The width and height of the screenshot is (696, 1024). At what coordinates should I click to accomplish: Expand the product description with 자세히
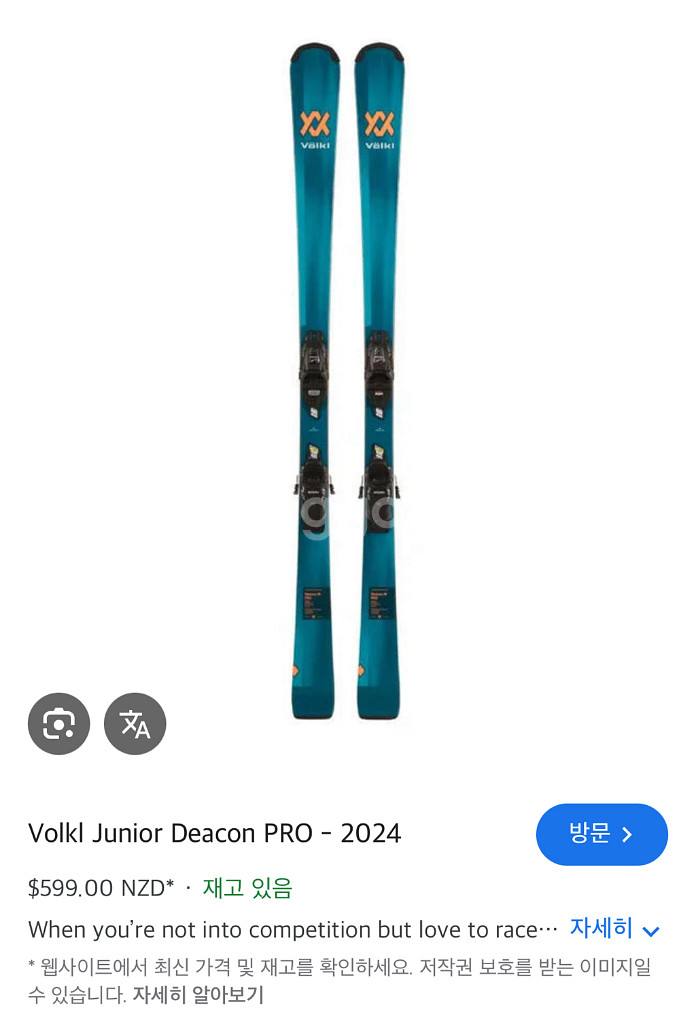click(614, 929)
